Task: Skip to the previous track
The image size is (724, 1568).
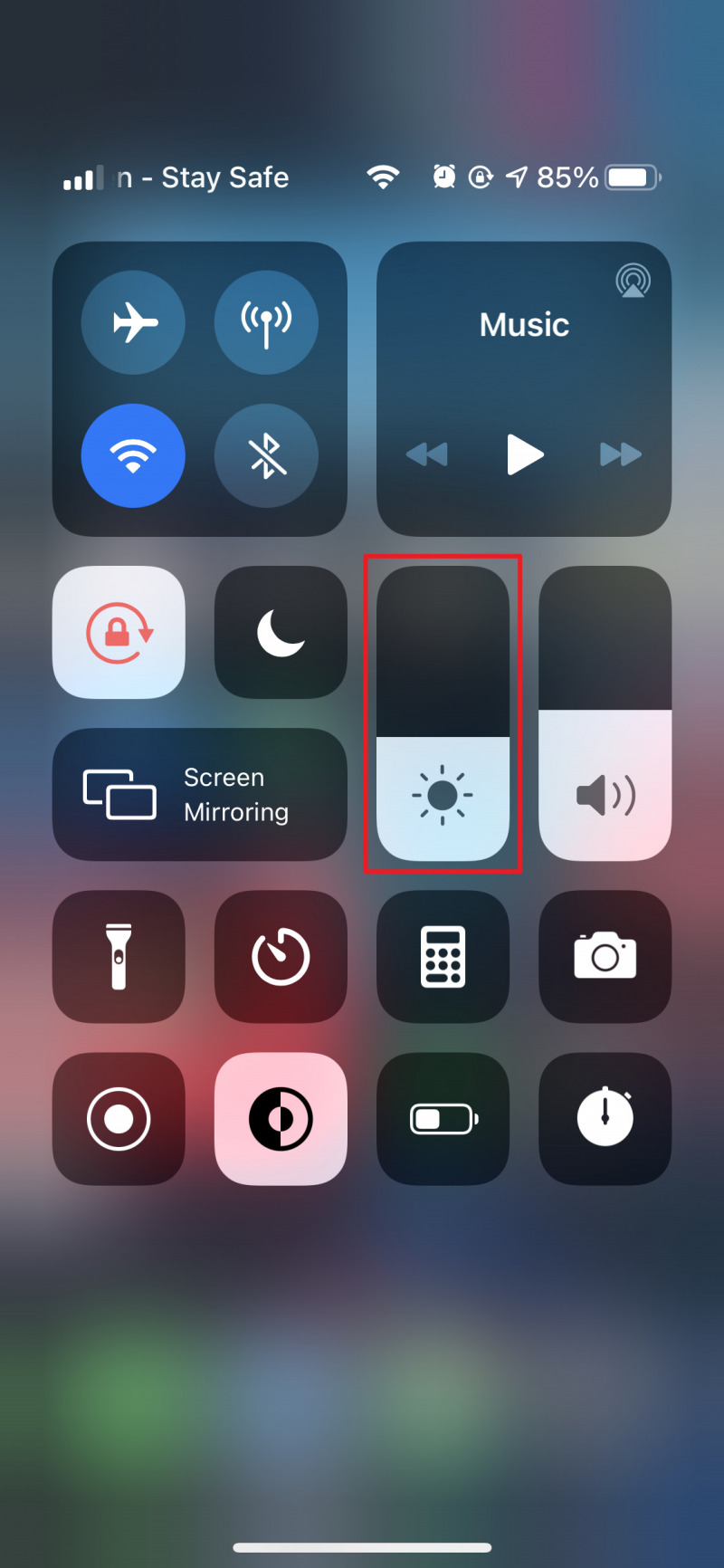Action: pos(427,454)
